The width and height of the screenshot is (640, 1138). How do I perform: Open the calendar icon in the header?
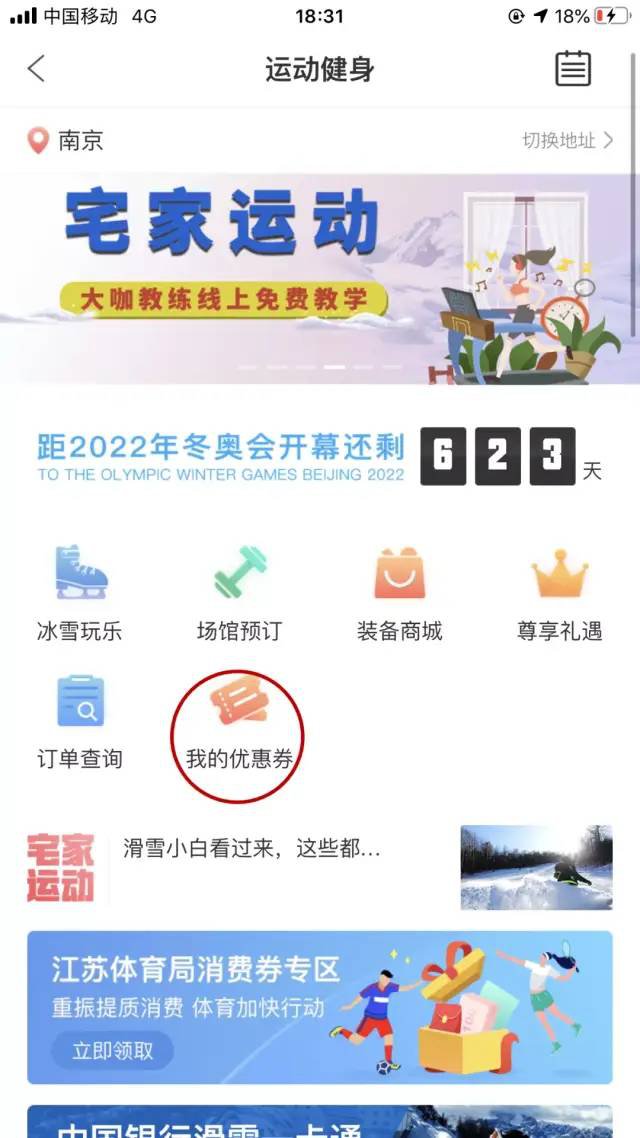tap(573, 69)
